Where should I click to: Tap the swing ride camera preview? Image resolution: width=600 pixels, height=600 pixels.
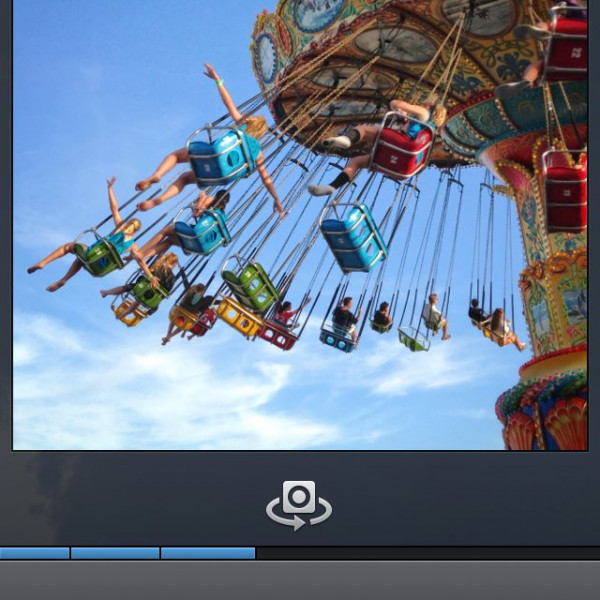[x=300, y=225]
